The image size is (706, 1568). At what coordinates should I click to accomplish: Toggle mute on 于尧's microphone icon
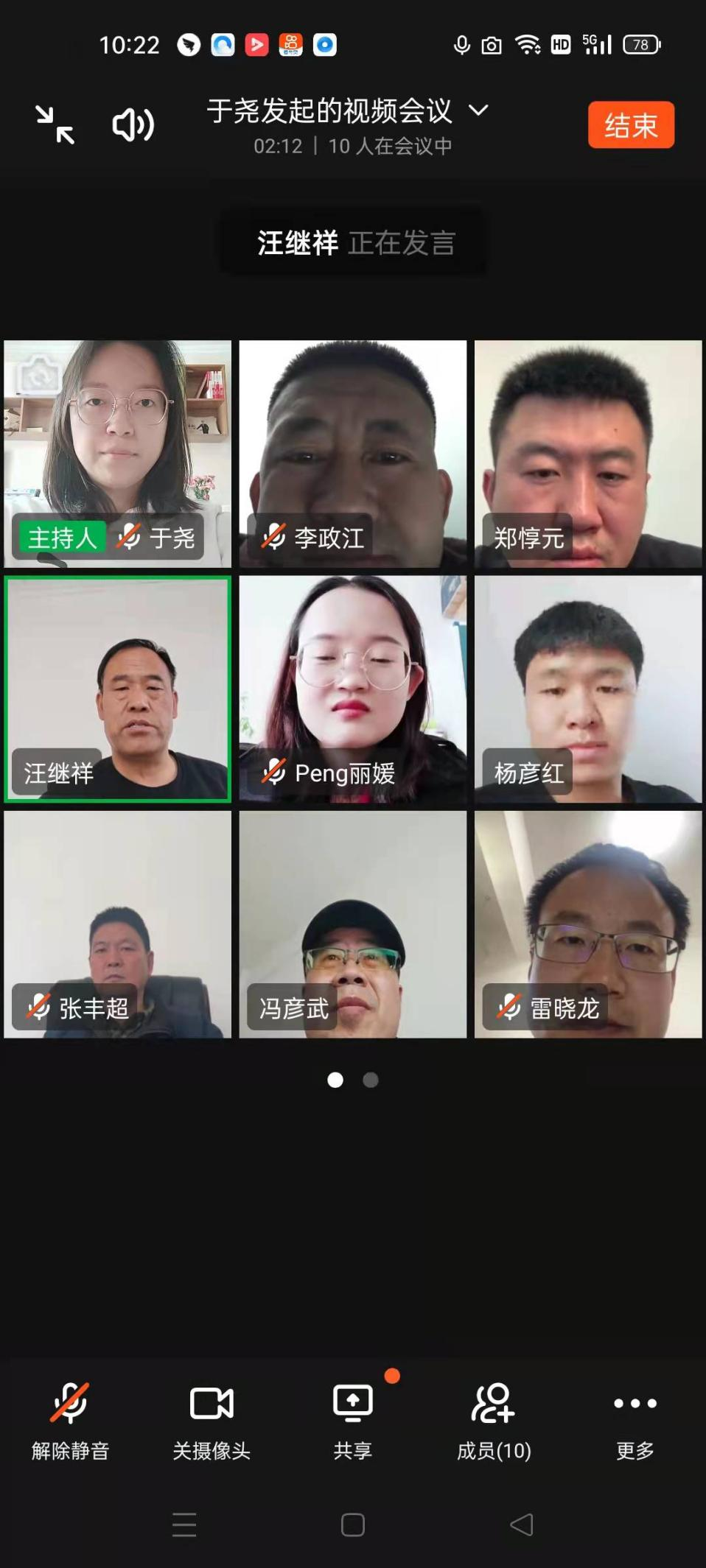[131, 538]
